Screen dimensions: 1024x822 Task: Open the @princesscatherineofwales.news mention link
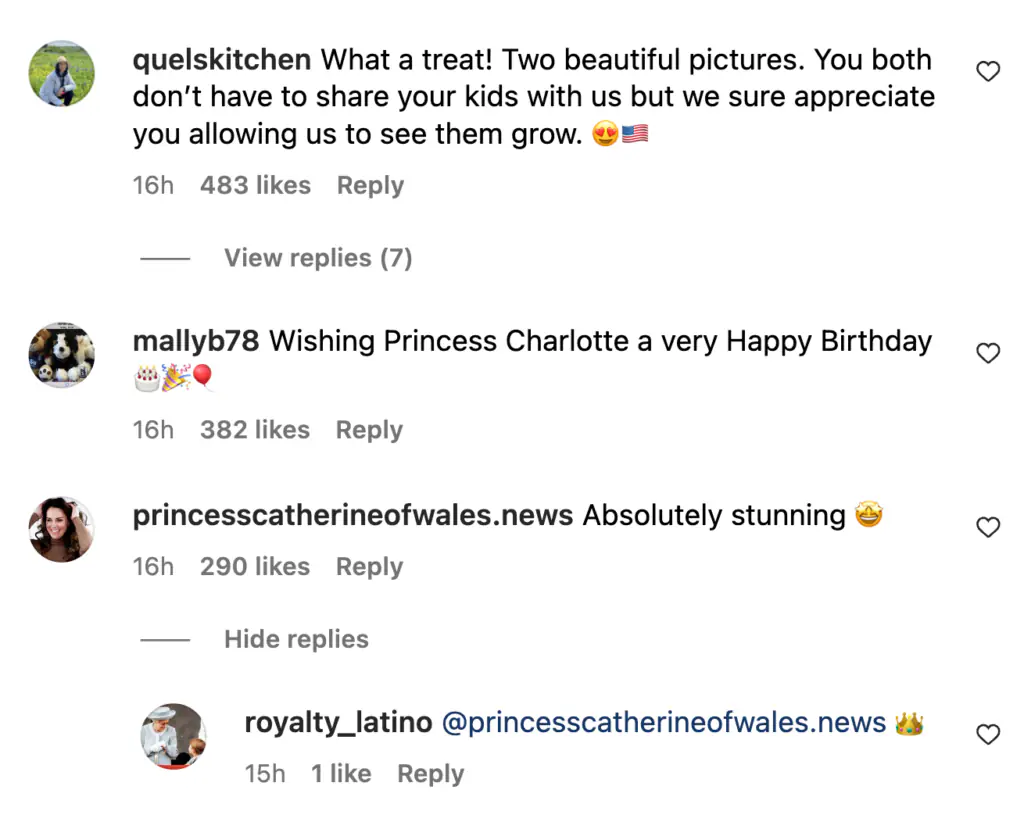pyautogui.click(x=664, y=723)
